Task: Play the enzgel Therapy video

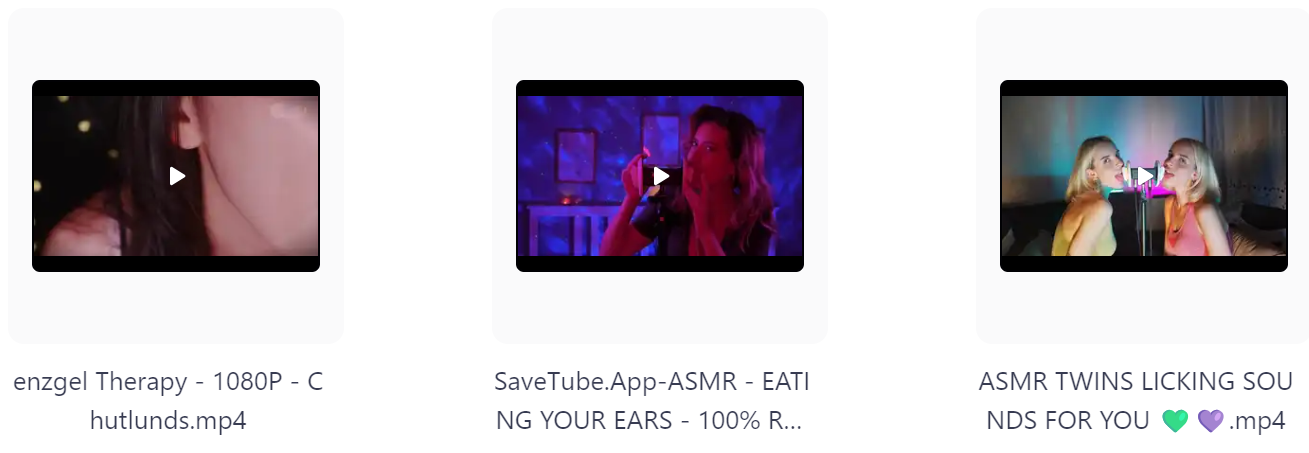Action: pyautogui.click(x=177, y=176)
